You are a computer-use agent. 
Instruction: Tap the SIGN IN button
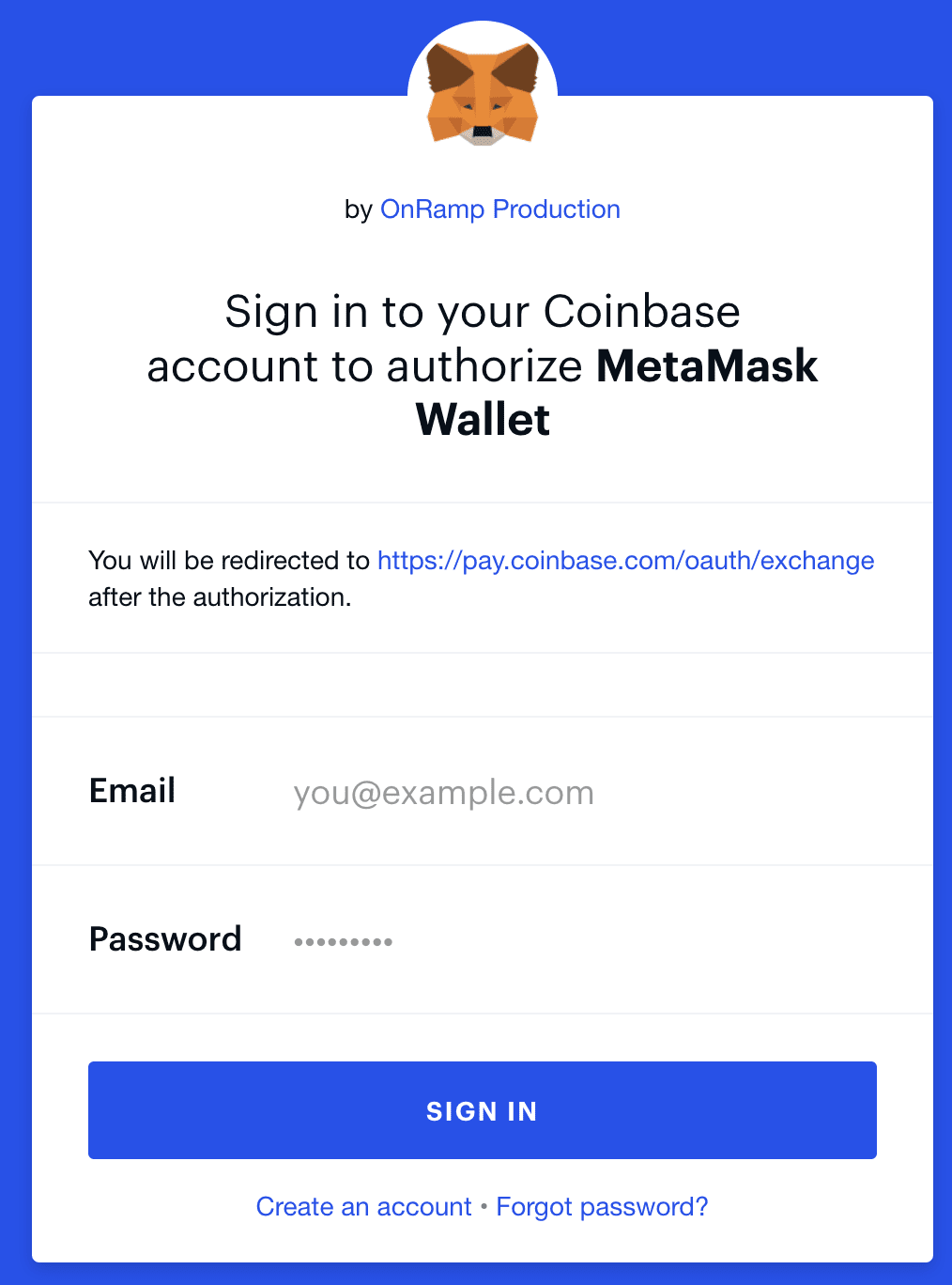pyautogui.click(x=482, y=1110)
